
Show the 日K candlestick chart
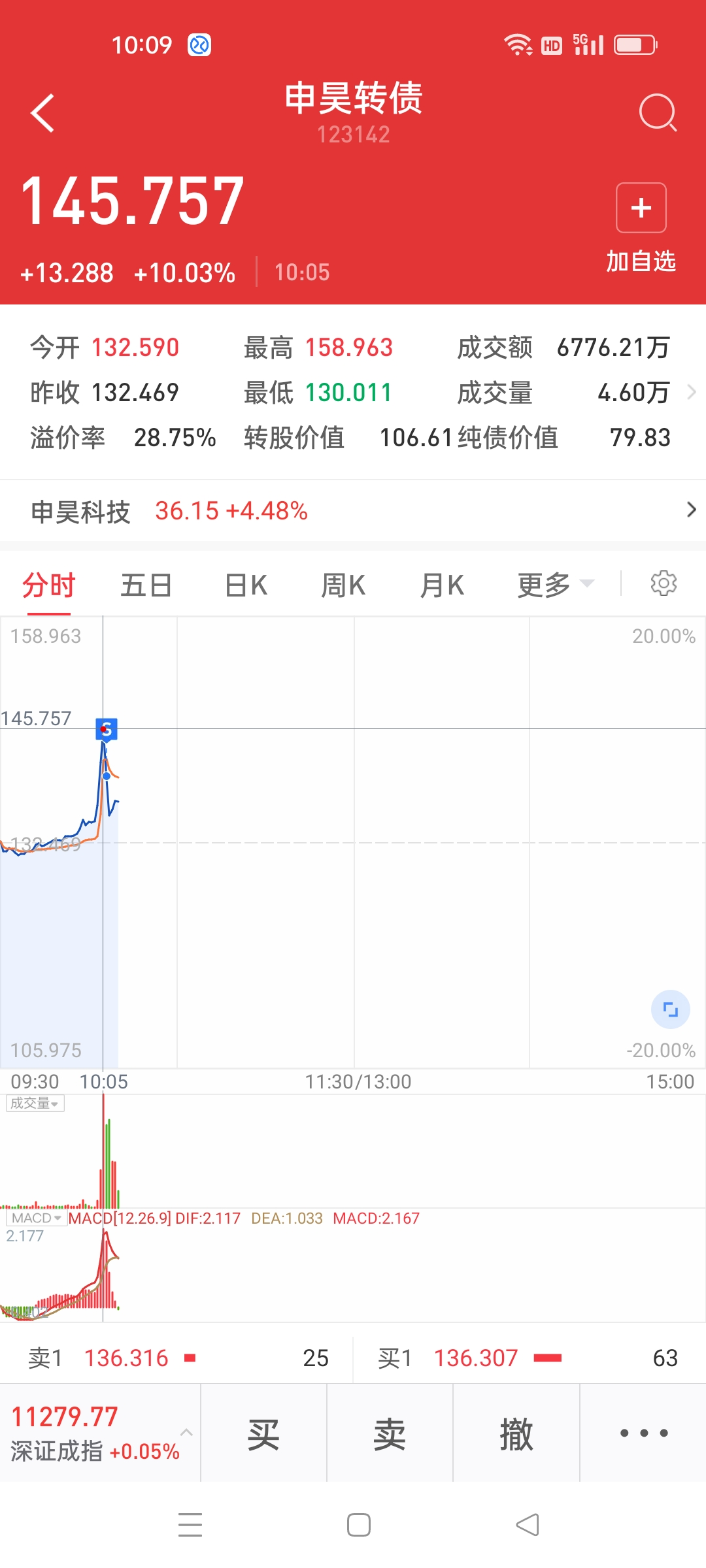tap(246, 585)
